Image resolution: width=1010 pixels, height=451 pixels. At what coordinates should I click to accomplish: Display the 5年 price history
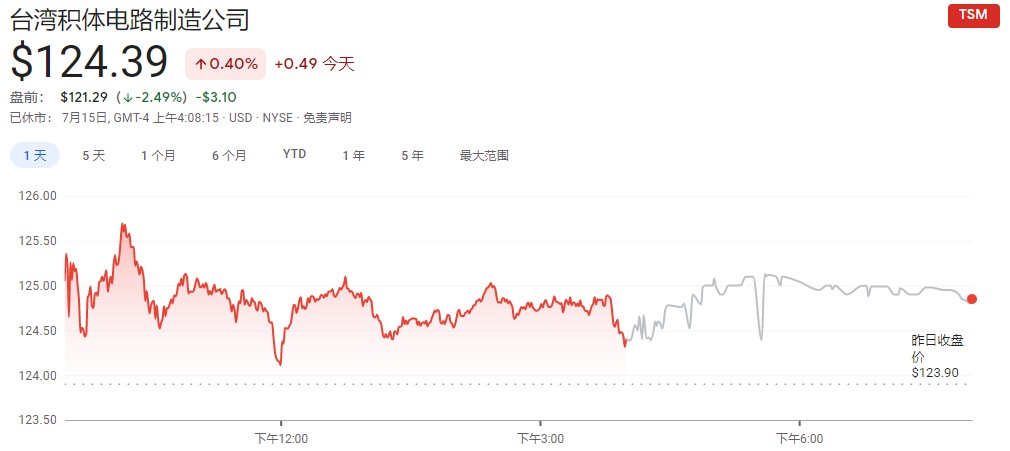tap(412, 155)
